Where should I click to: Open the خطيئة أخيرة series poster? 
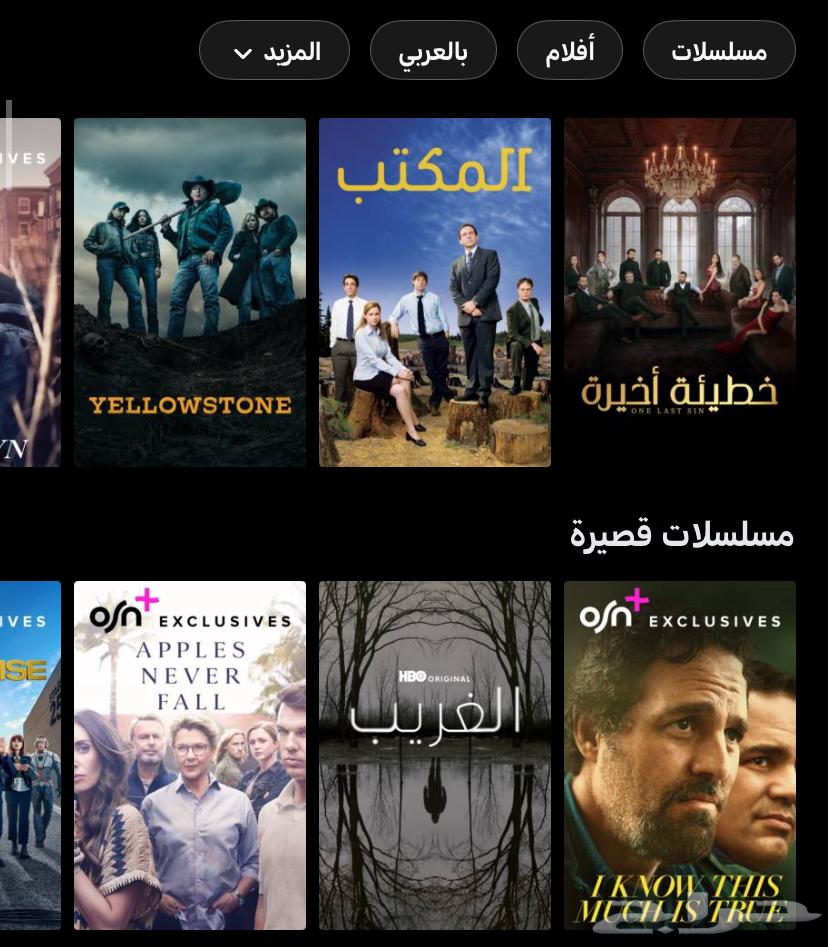coord(680,292)
